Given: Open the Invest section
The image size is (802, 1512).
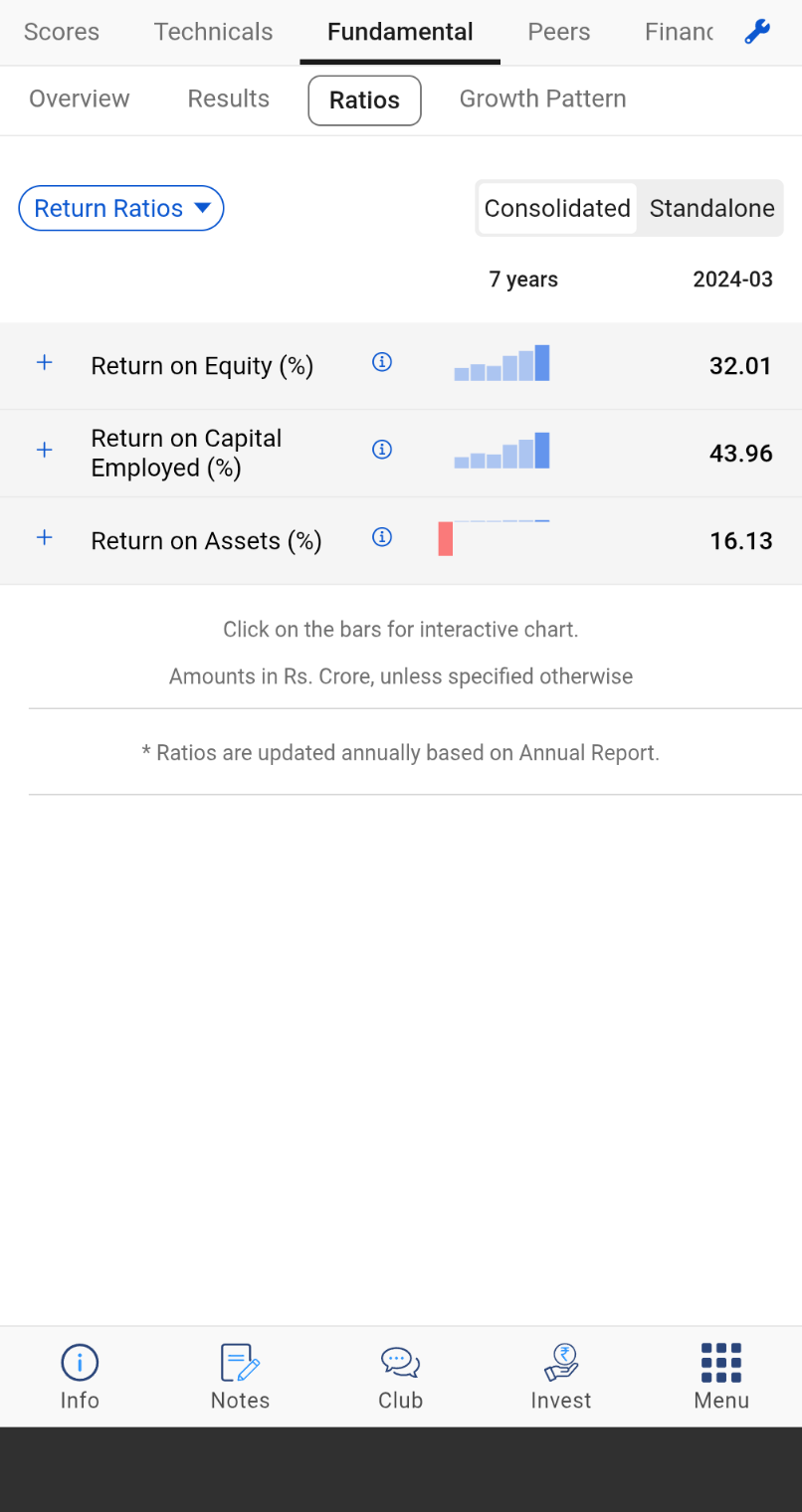Looking at the screenshot, I should [x=561, y=1376].
